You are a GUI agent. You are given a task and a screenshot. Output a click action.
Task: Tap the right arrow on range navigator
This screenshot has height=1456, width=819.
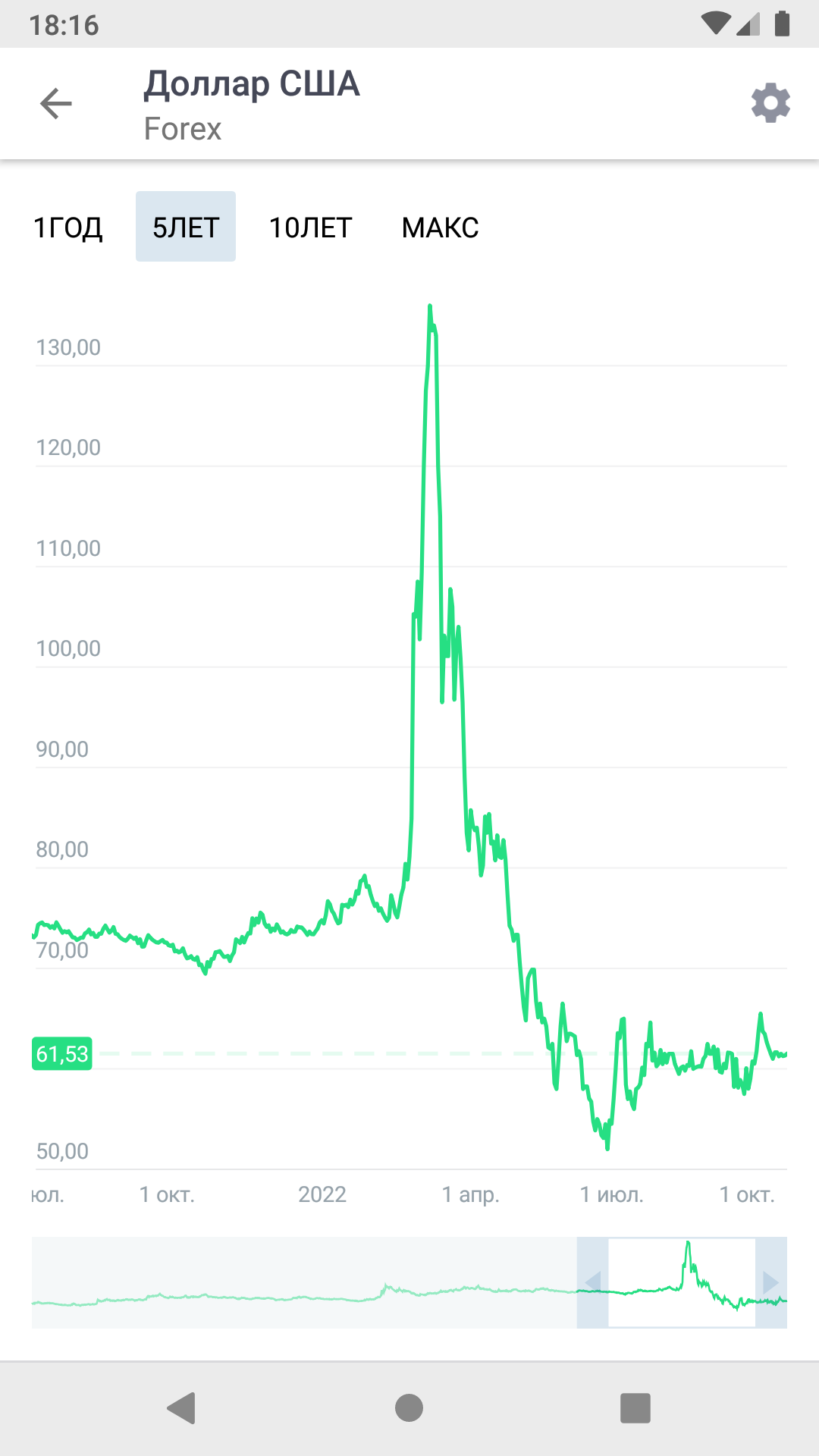[x=770, y=1282]
